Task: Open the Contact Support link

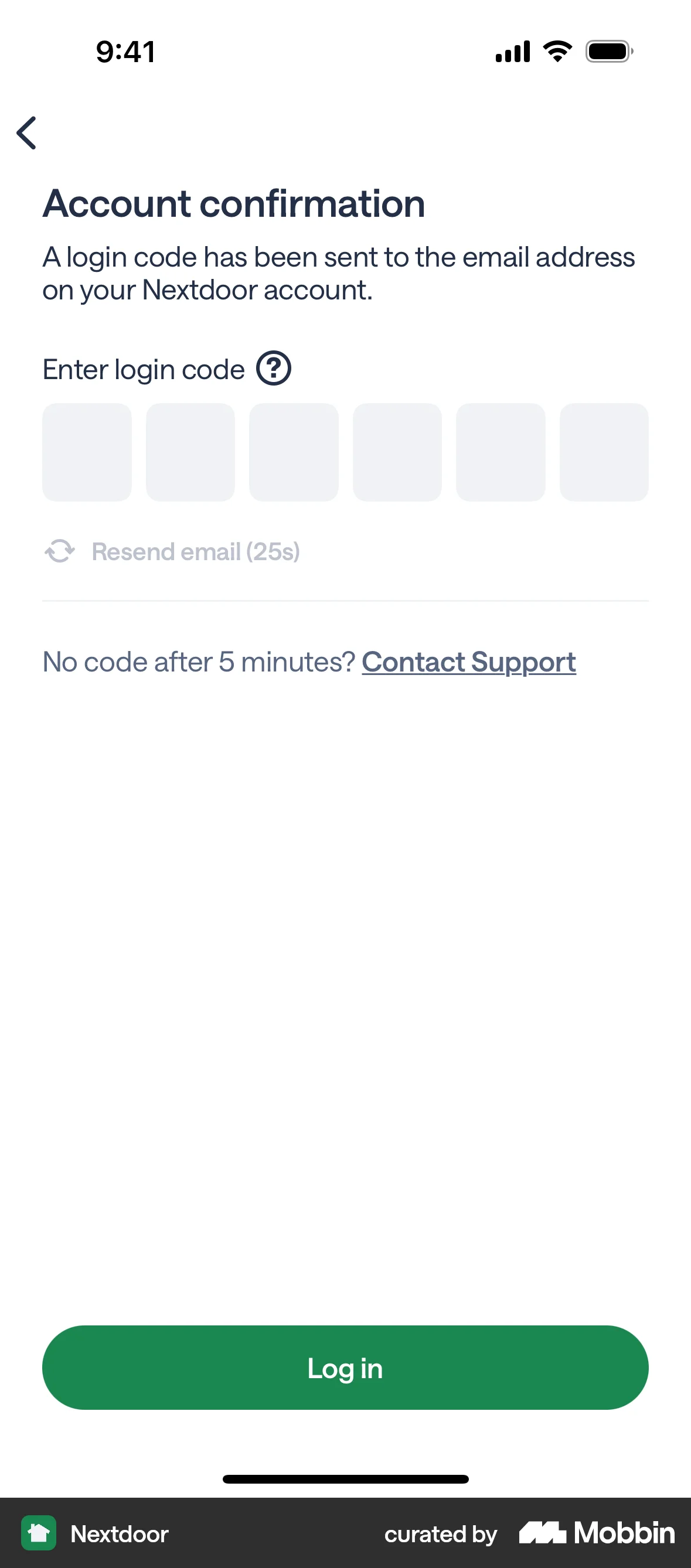Action: [468, 662]
